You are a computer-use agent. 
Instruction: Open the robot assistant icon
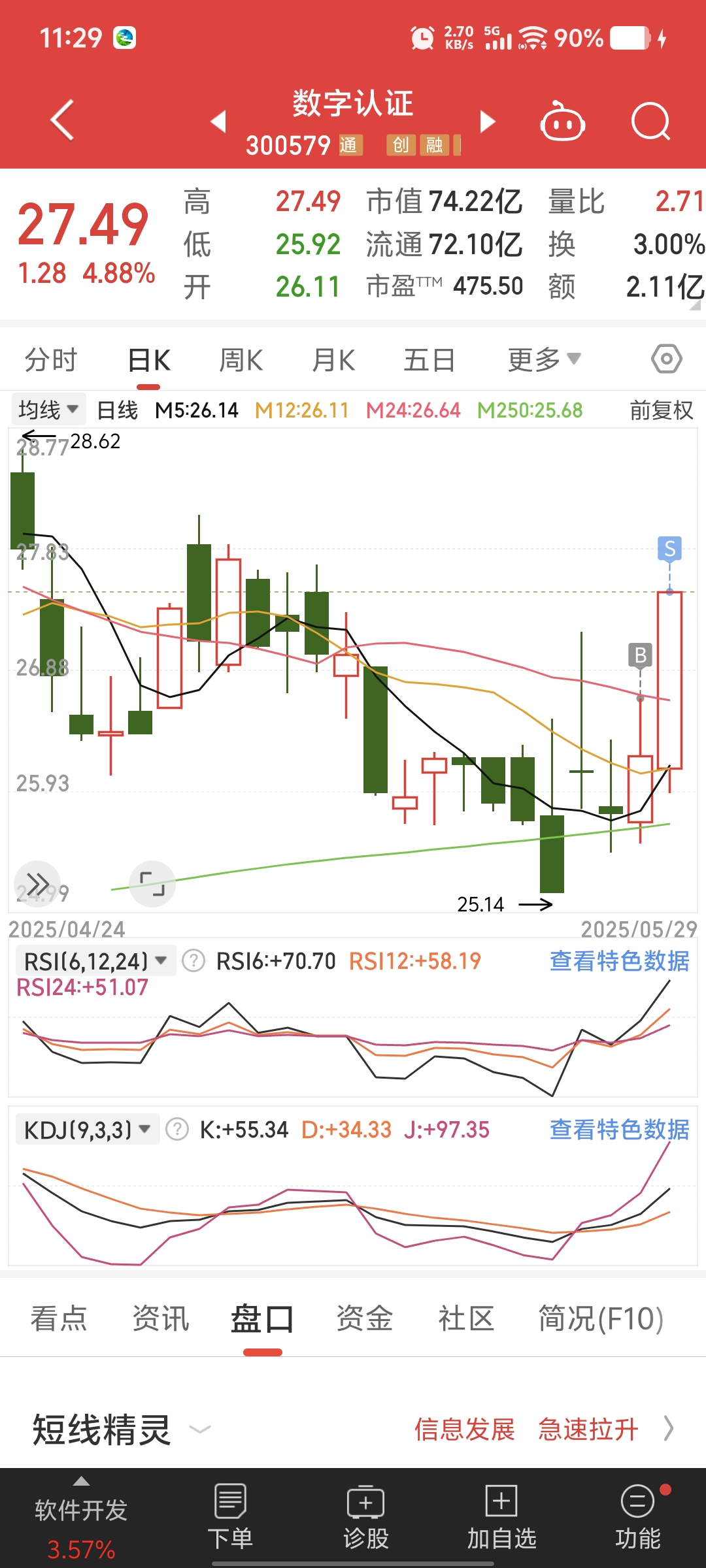point(562,122)
